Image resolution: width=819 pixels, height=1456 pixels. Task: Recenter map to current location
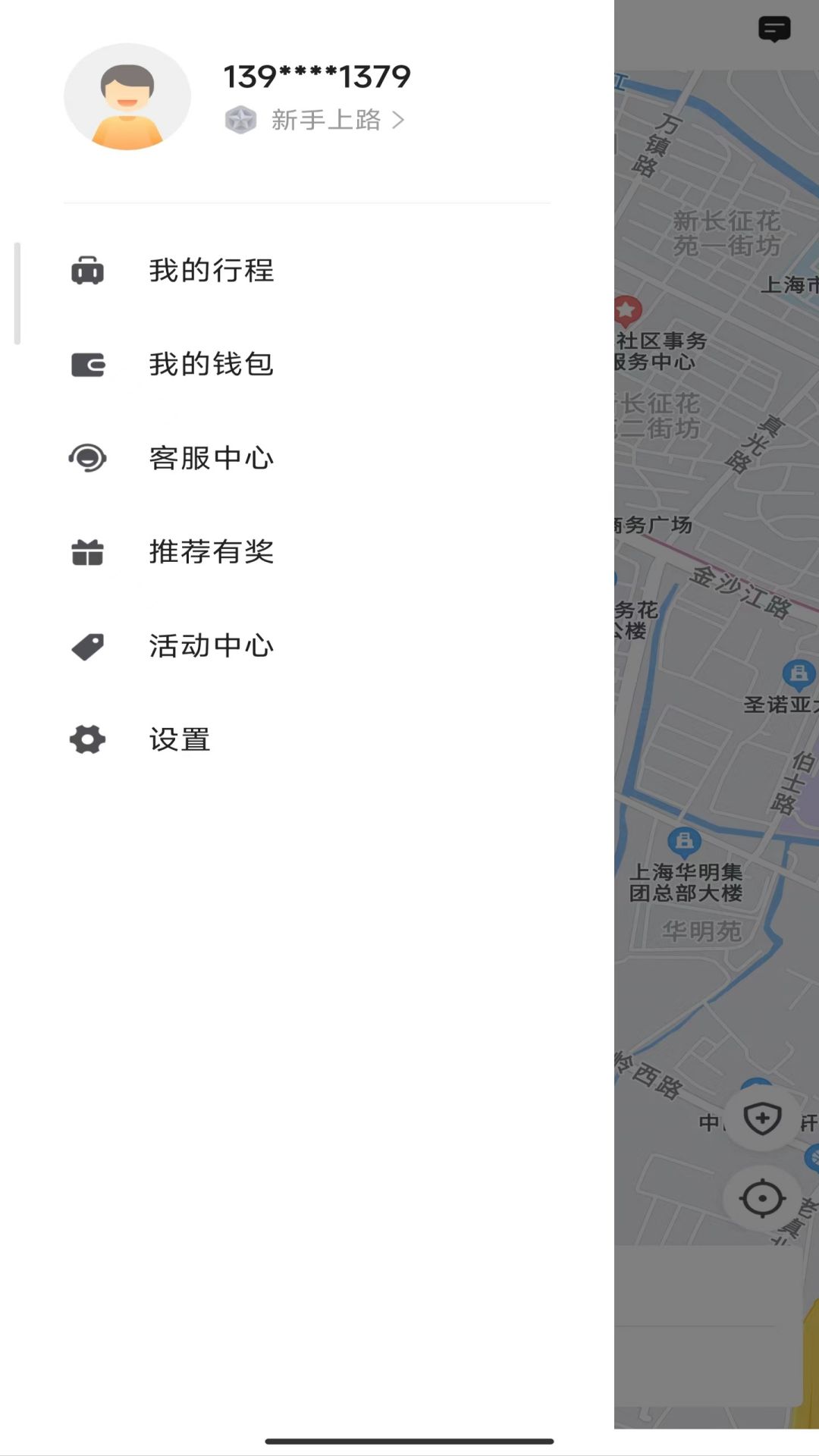tap(762, 1199)
